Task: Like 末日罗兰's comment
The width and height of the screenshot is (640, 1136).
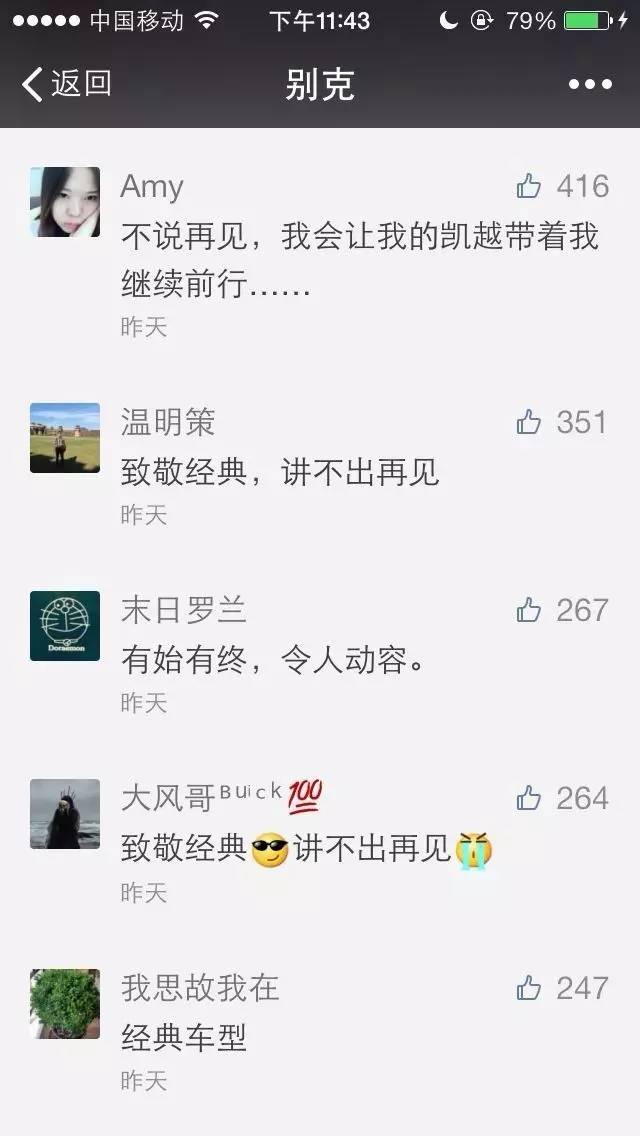Action: (529, 610)
